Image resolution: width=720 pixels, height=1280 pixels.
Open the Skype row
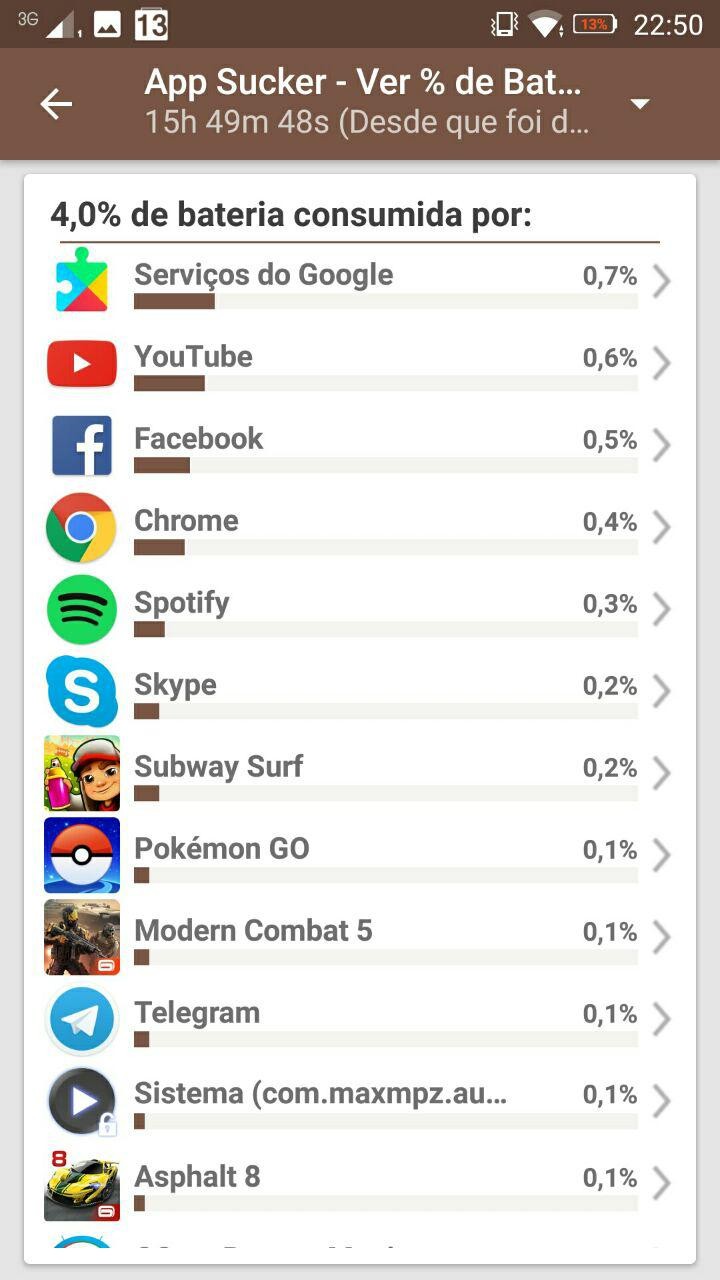tap(360, 693)
